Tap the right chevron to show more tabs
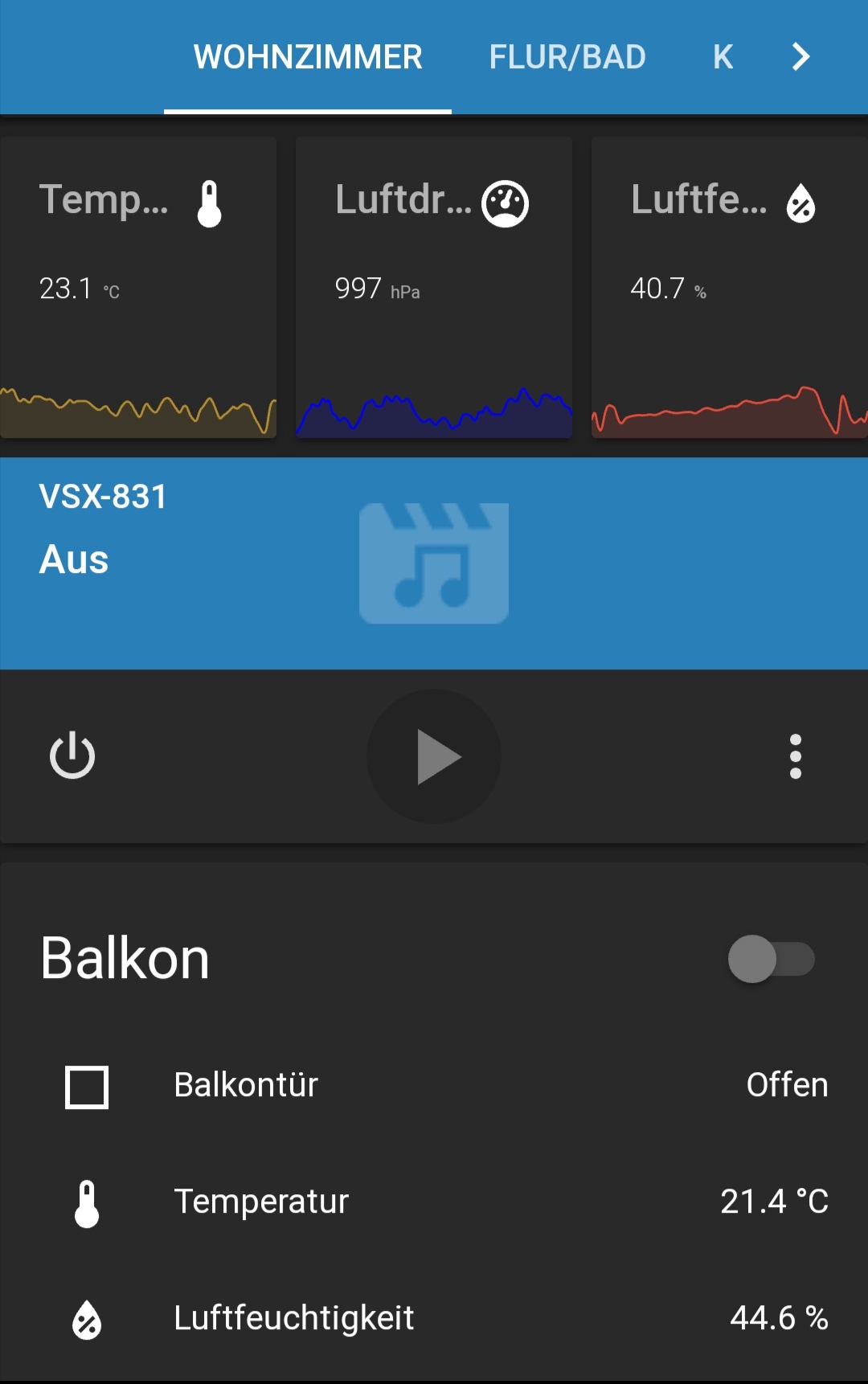The height and width of the screenshot is (1384, 868). click(800, 57)
